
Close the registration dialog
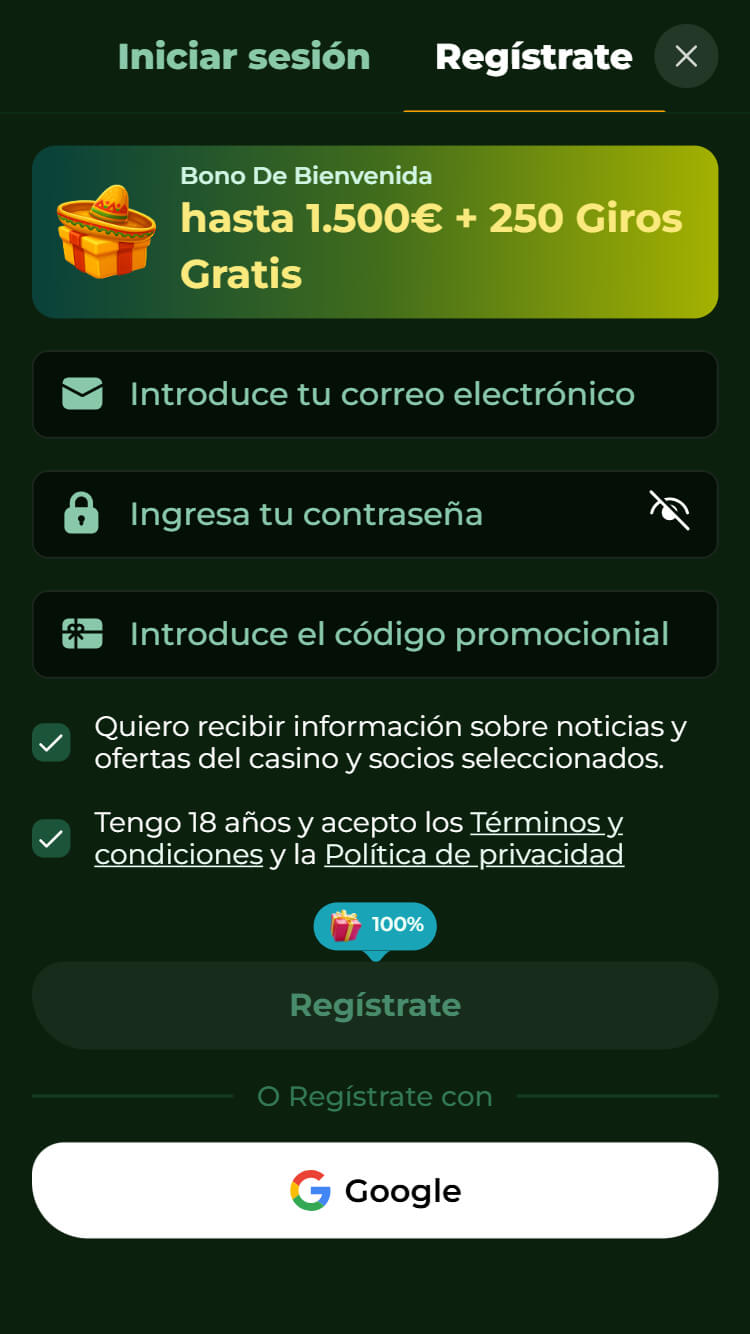(x=686, y=56)
